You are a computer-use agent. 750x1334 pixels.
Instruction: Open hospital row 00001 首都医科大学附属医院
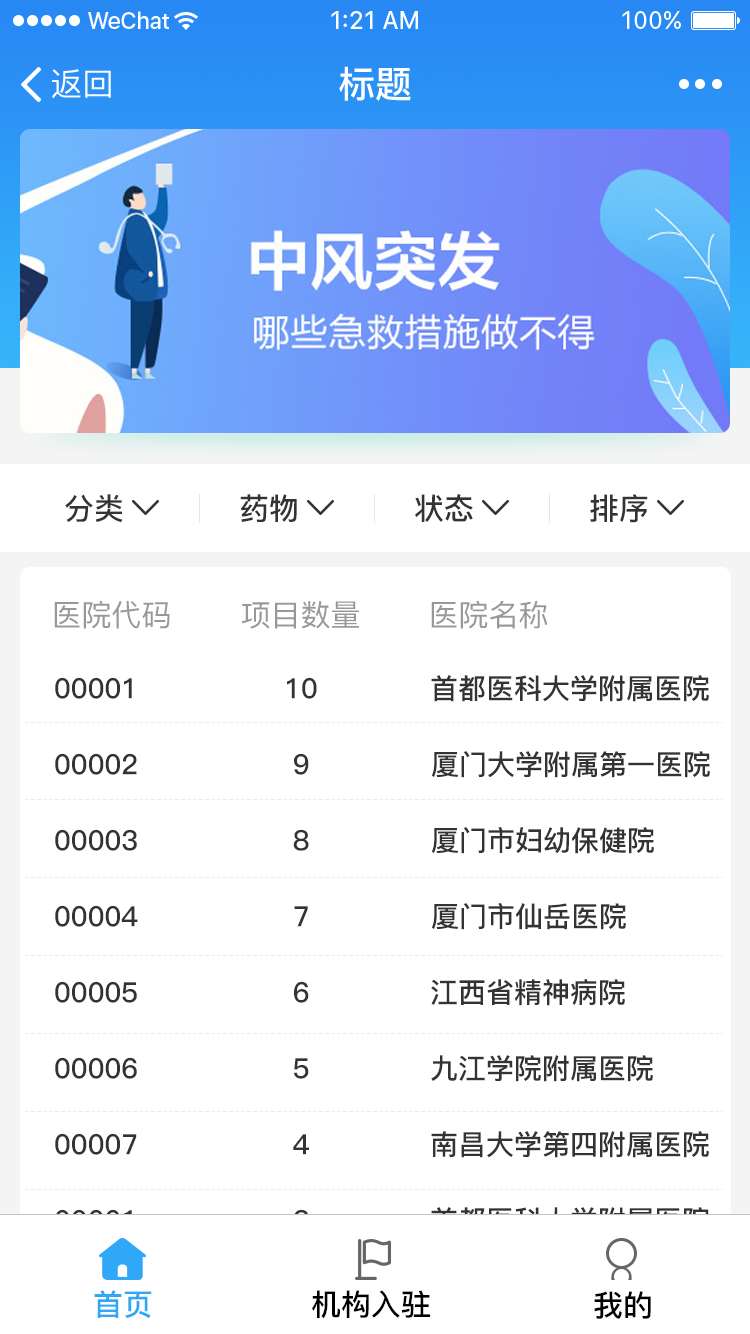coord(374,688)
